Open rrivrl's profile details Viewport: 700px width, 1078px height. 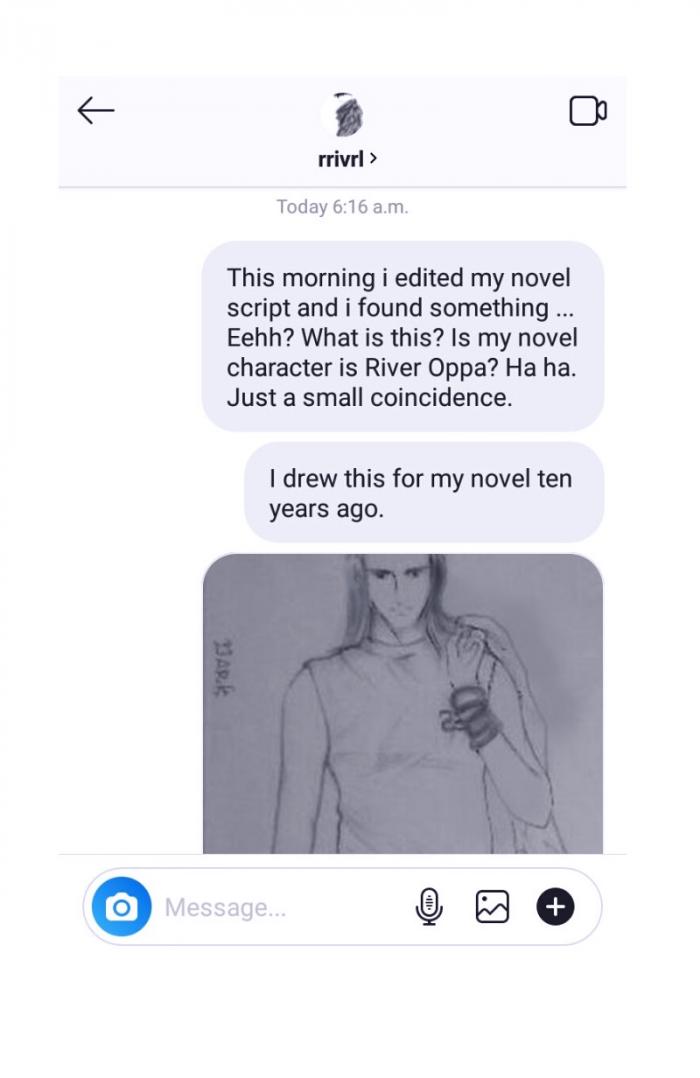pyautogui.click(x=347, y=158)
